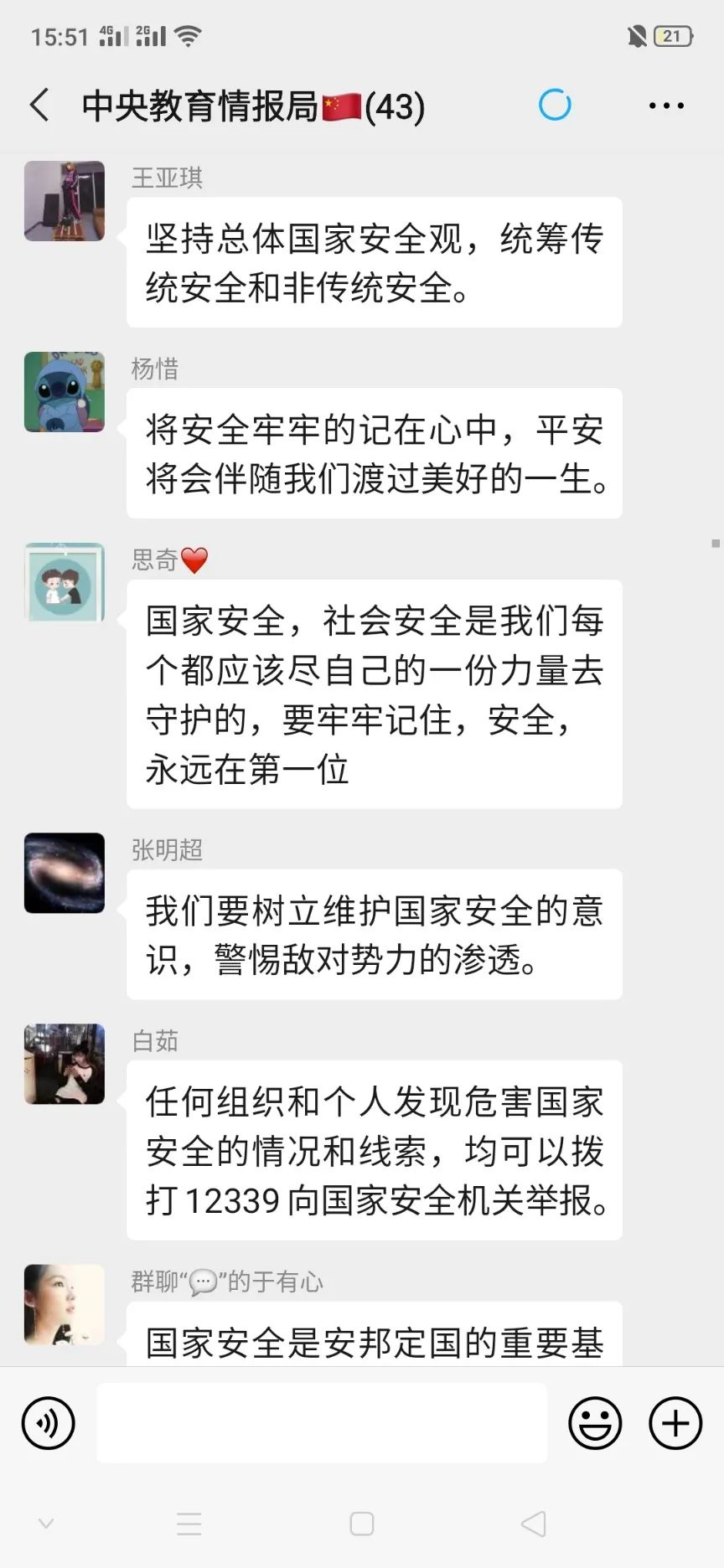Go to the home screen
The image size is (724, 1568).
point(362,1524)
